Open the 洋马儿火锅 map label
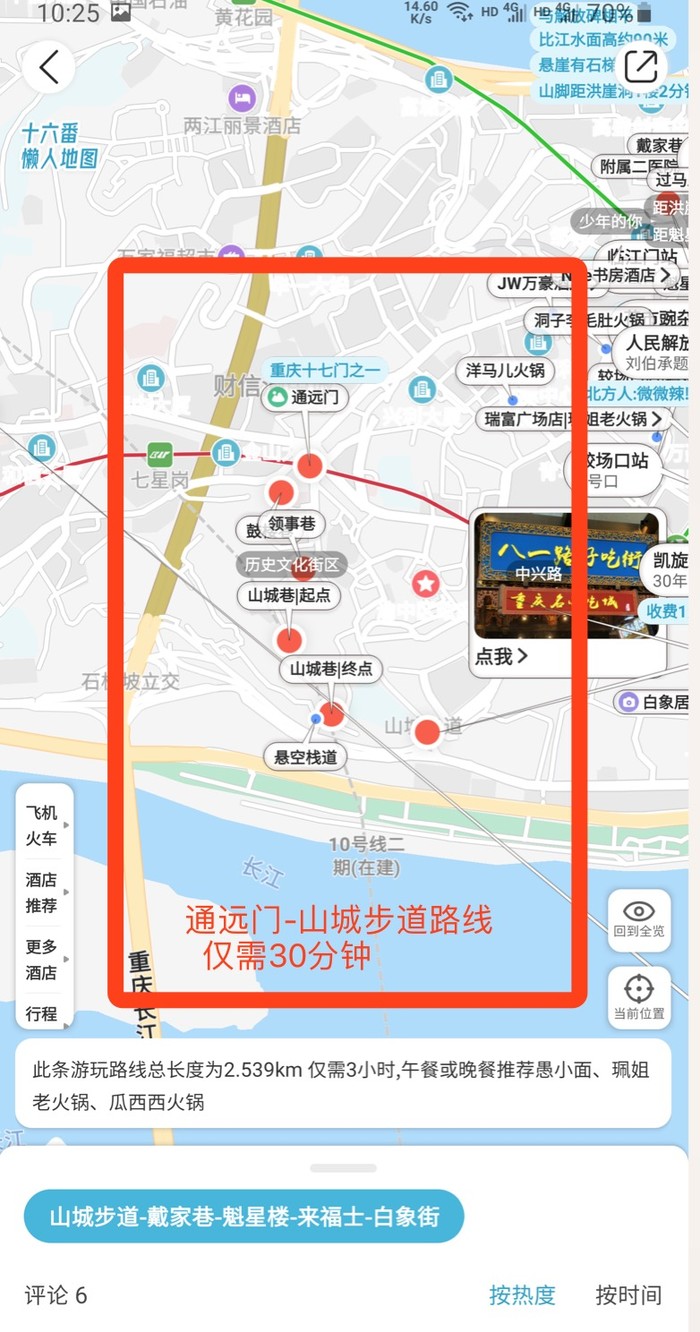 tap(505, 371)
